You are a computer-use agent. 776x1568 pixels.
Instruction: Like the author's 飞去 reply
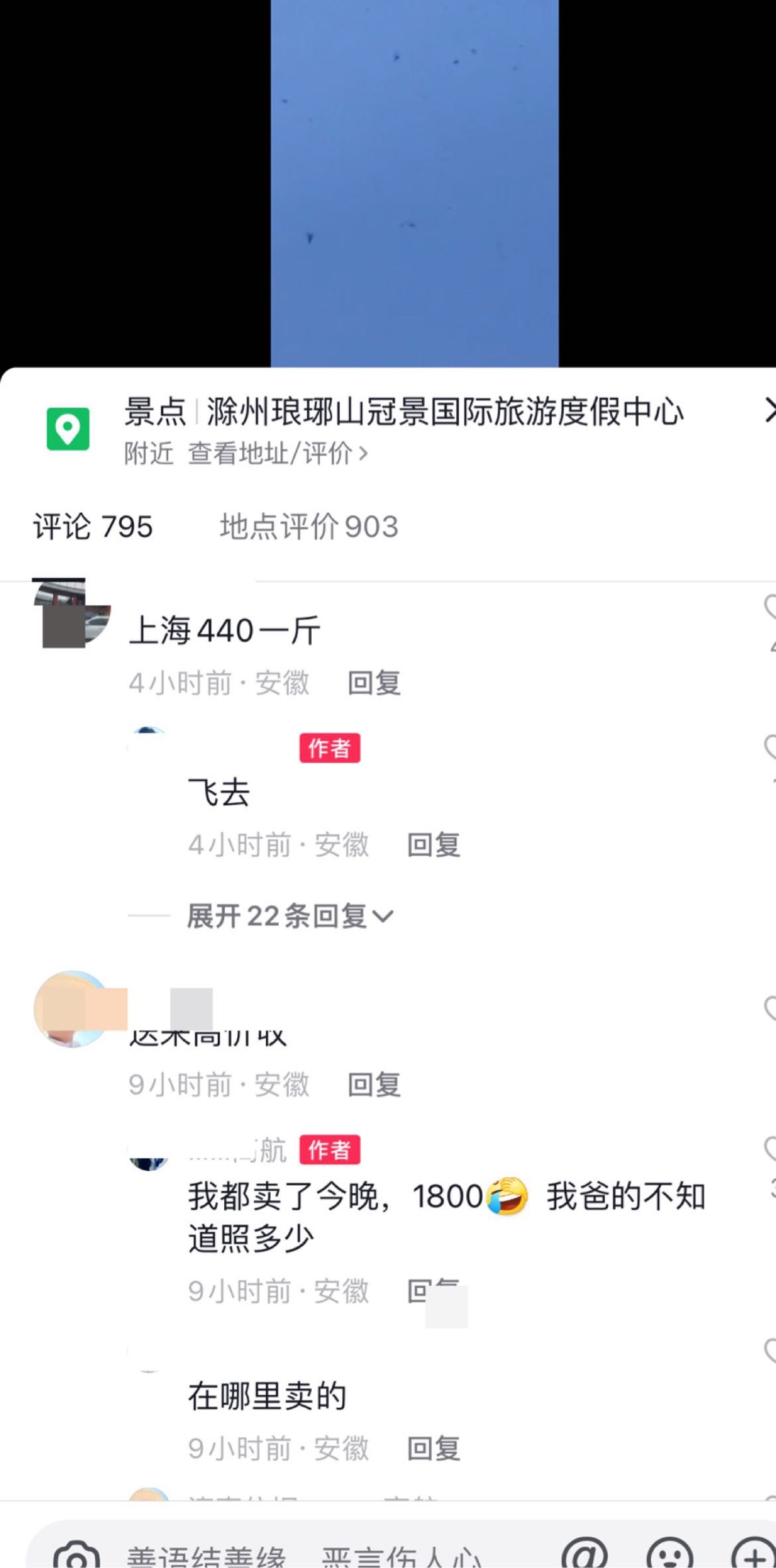[x=770, y=748]
